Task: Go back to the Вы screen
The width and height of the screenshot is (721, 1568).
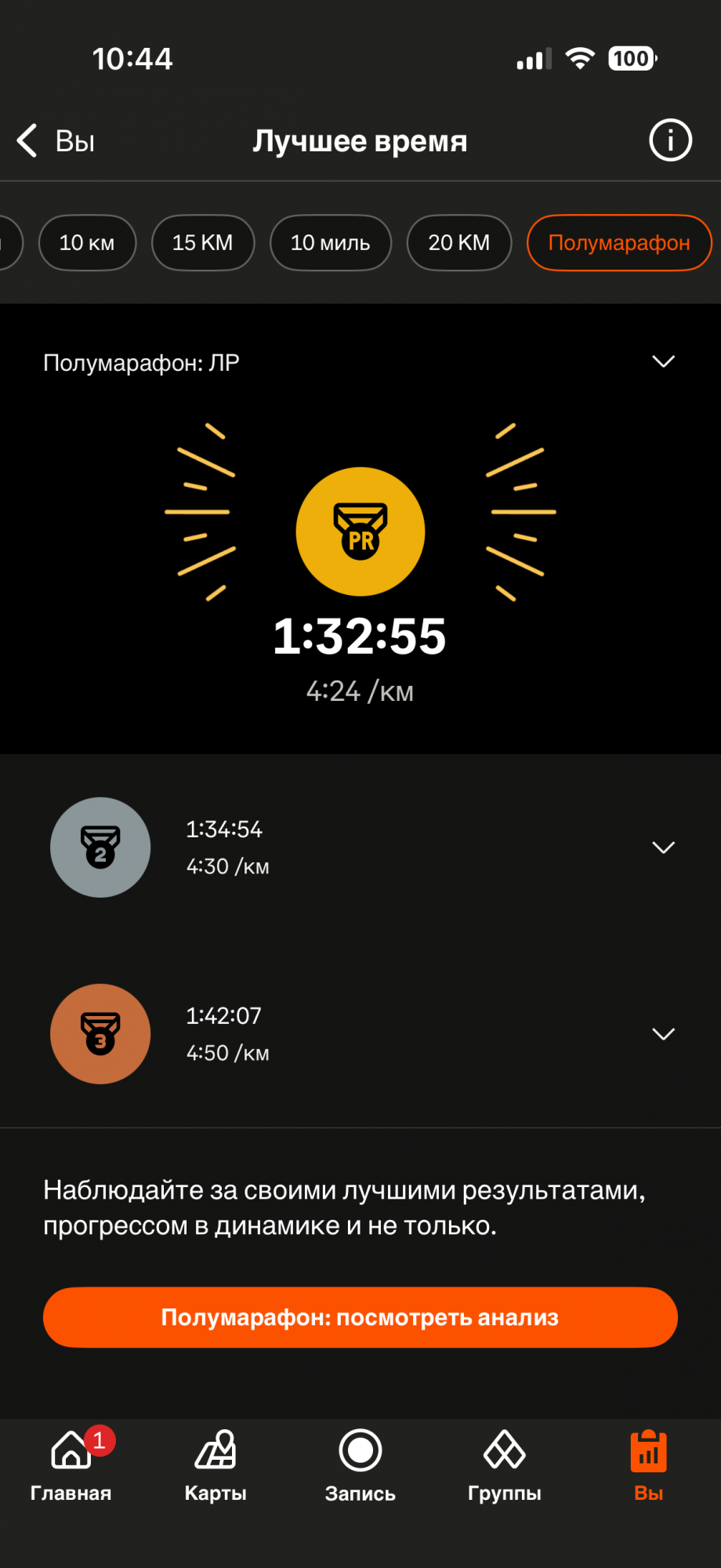Action: pos(55,141)
